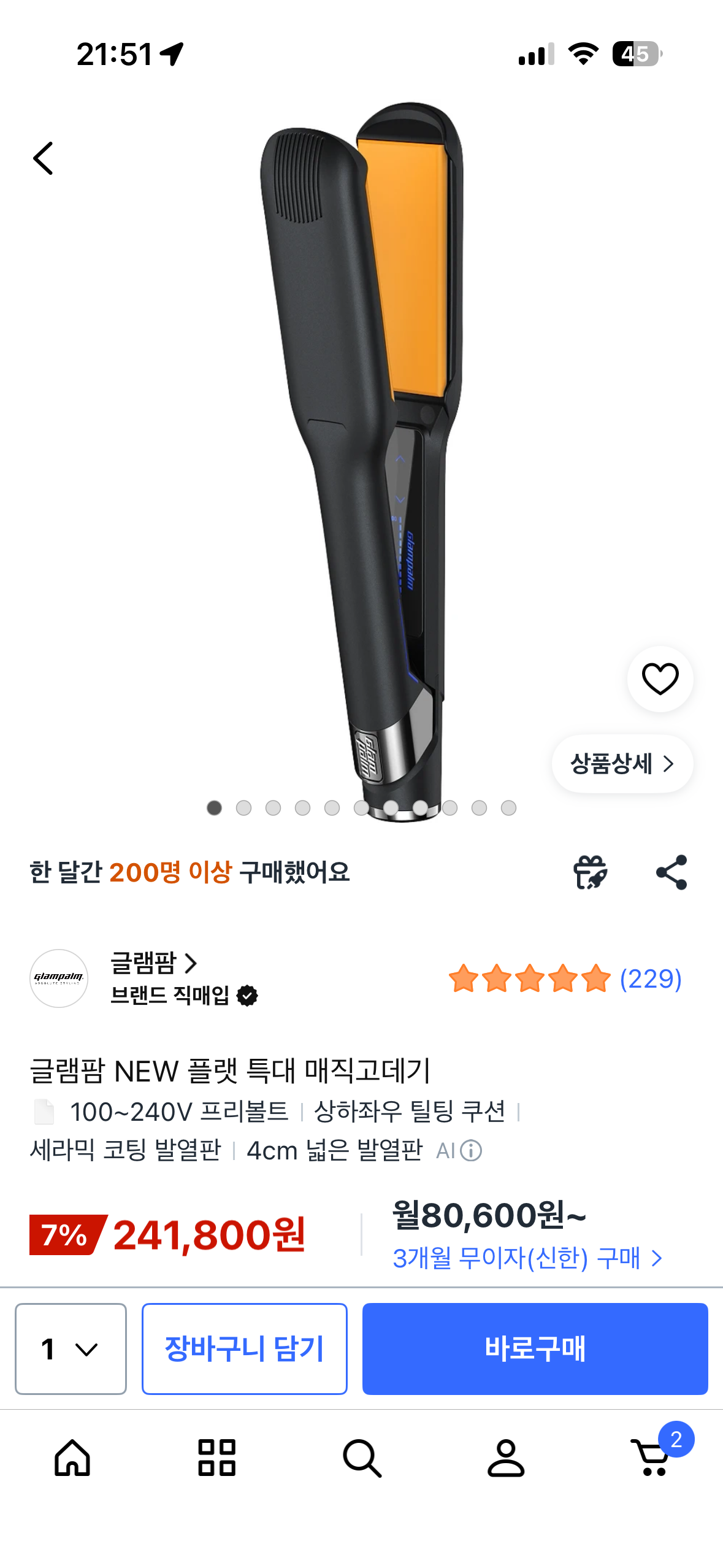Open 3개월 무이자(신한) 구매 installment option
The height and width of the screenshot is (1568, 723).
tap(527, 1258)
